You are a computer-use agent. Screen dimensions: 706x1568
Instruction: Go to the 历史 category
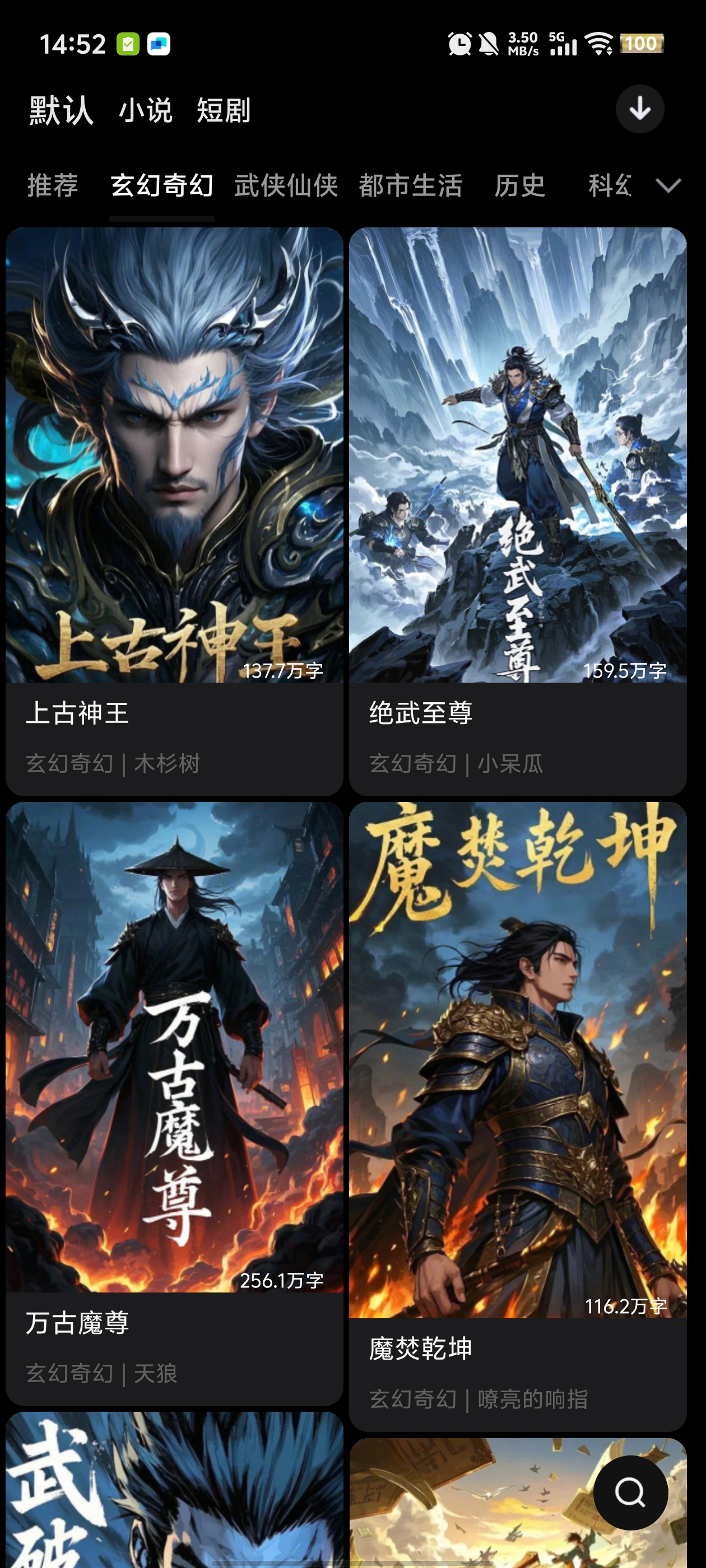point(519,186)
